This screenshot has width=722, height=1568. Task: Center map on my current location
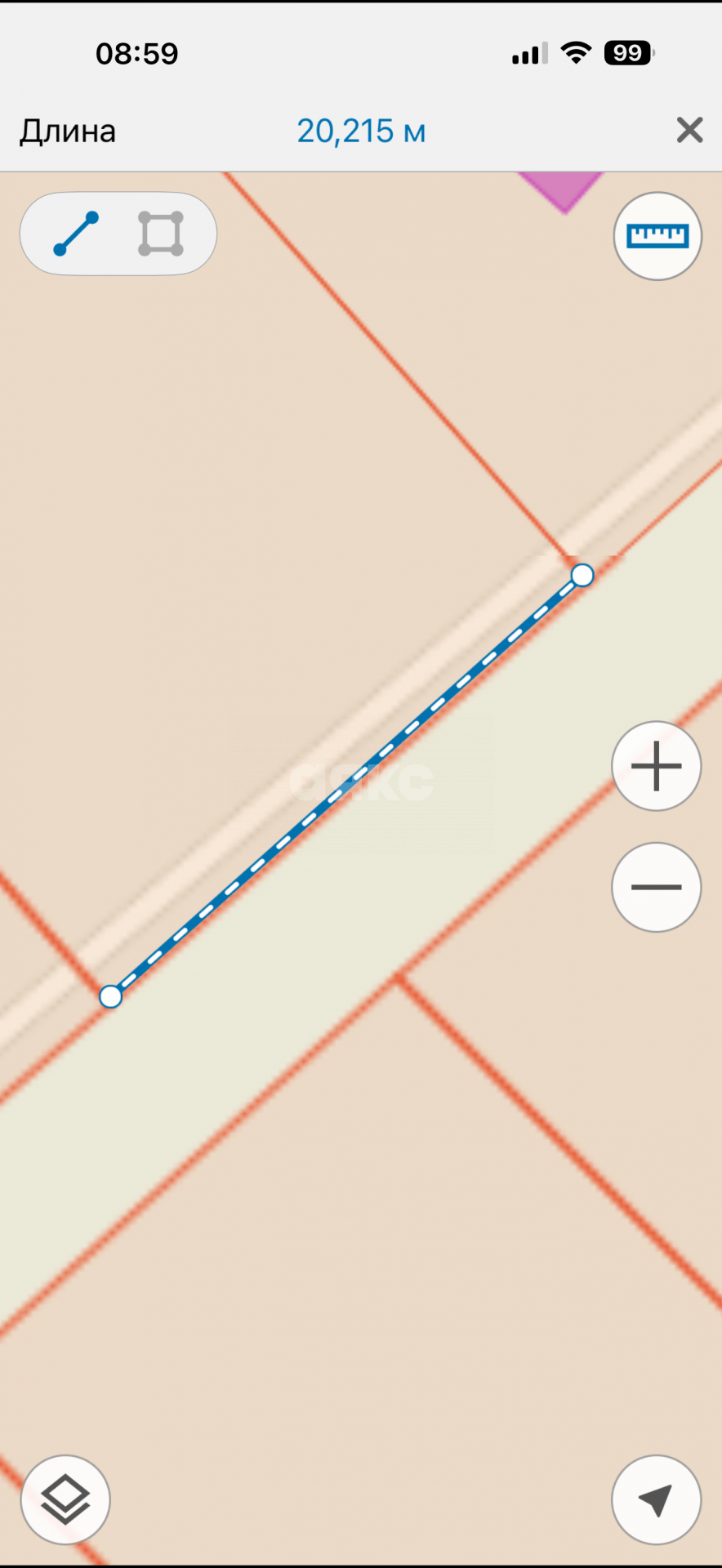656,1499
